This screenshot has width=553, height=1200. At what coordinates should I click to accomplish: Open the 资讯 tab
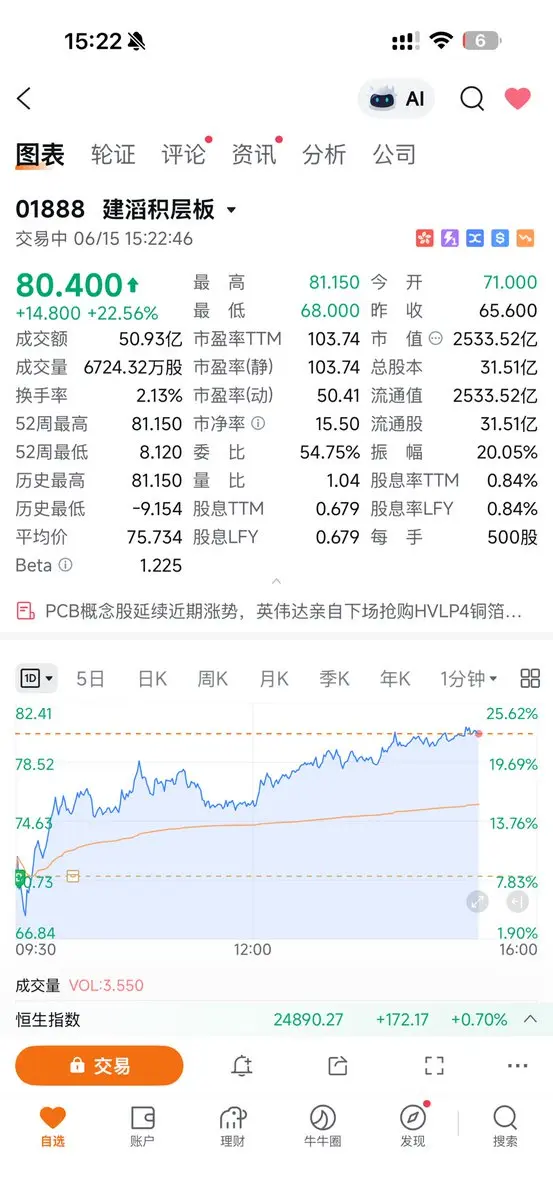[254, 154]
